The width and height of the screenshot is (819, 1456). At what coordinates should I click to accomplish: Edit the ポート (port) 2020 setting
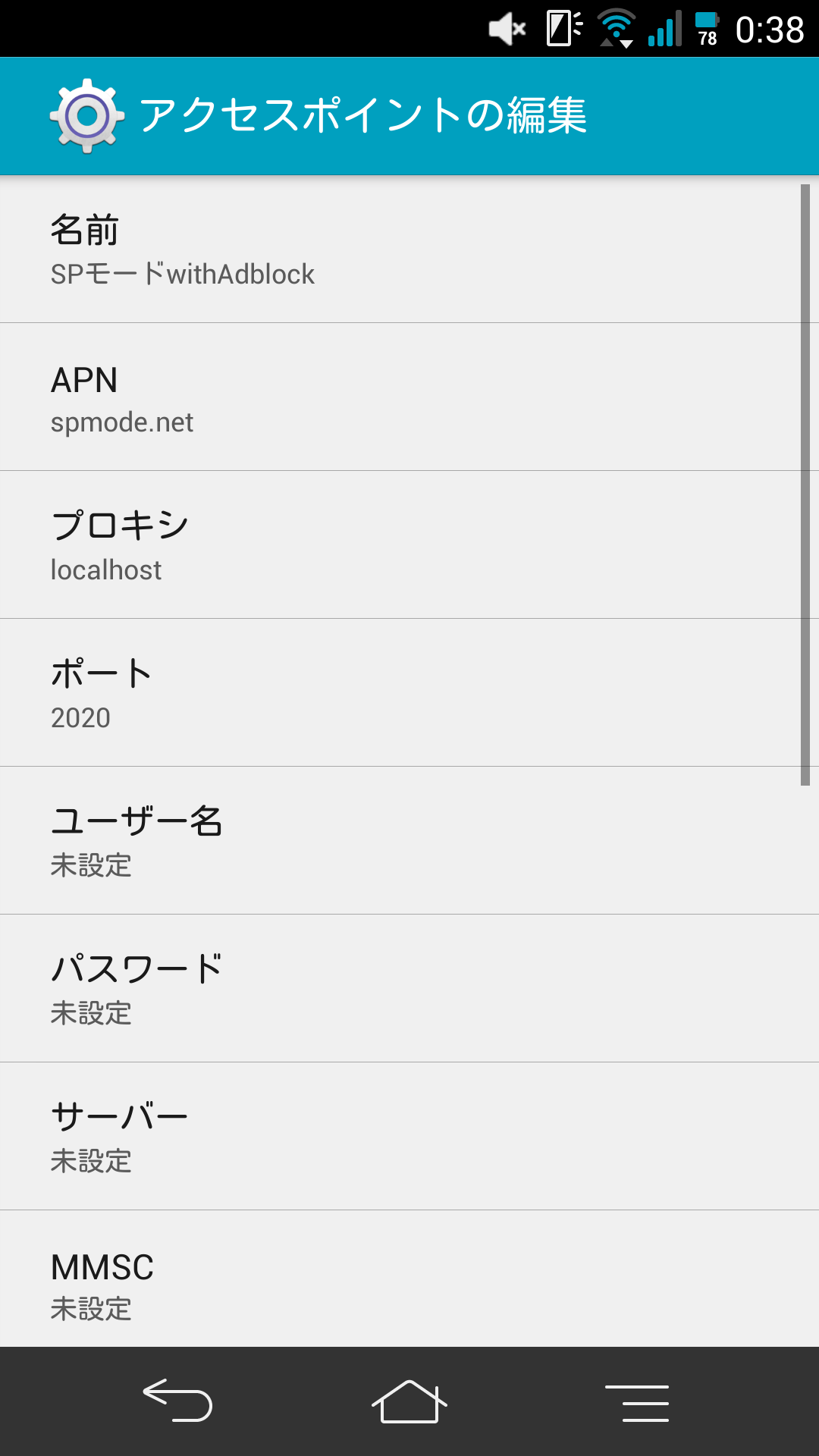click(409, 692)
